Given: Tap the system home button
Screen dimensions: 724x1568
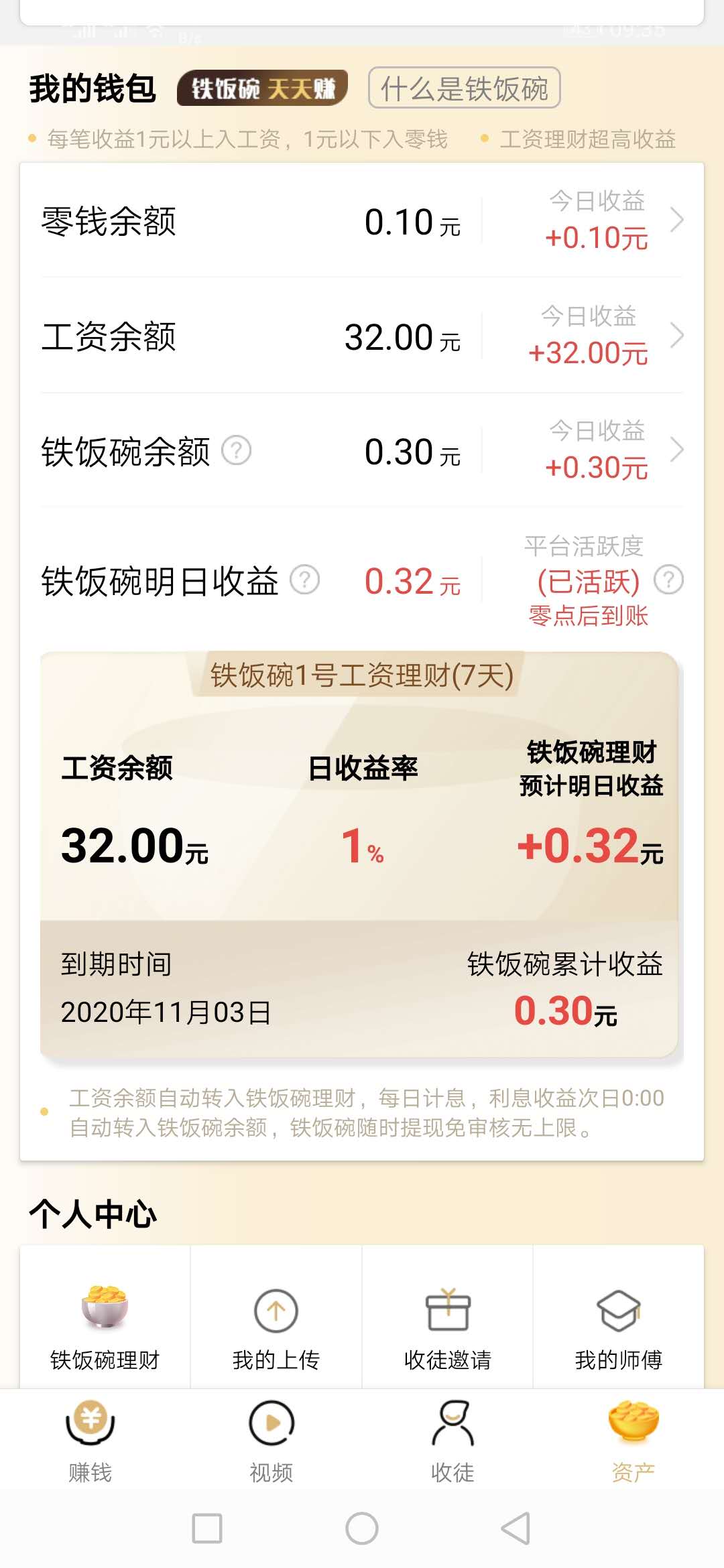Looking at the screenshot, I should click(x=362, y=1528).
